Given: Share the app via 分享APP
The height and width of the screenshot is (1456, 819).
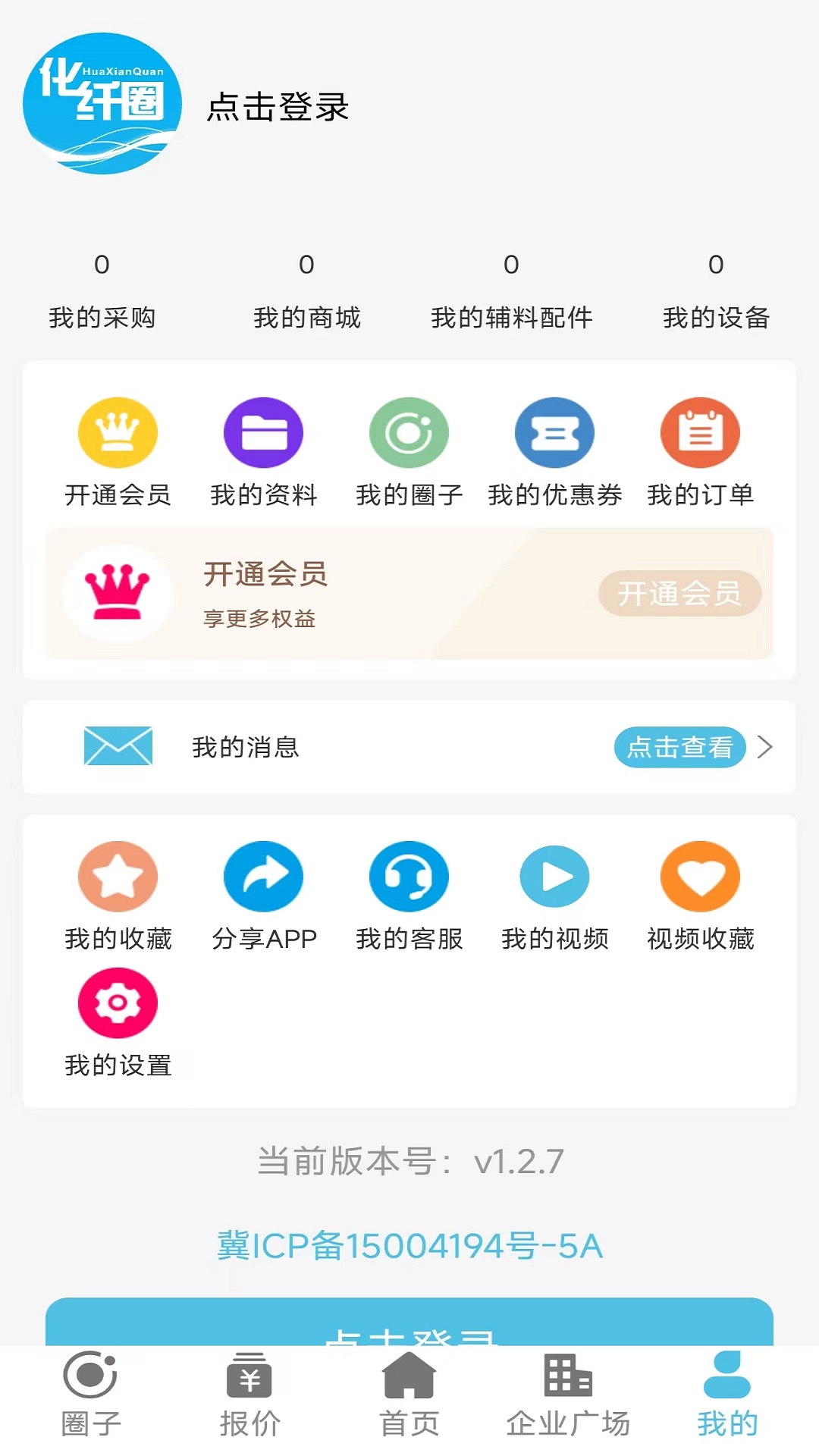Looking at the screenshot, I should coord(263,896).
